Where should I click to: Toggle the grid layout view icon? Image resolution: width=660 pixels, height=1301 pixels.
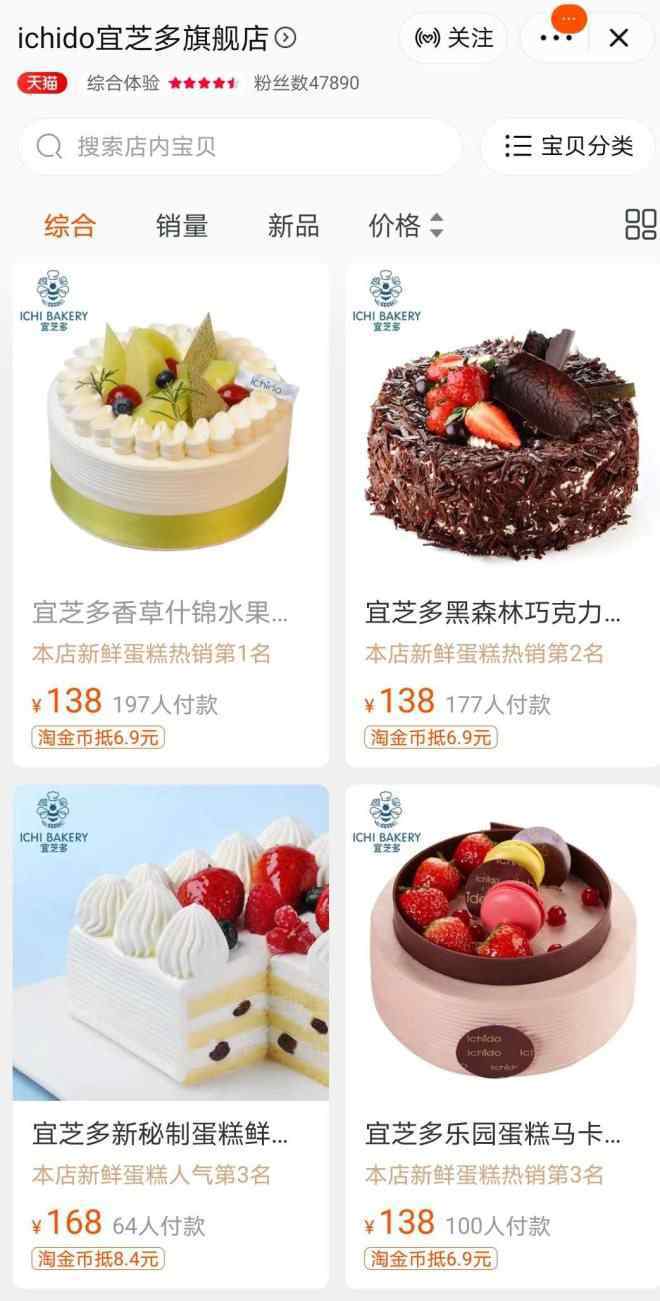640,225
